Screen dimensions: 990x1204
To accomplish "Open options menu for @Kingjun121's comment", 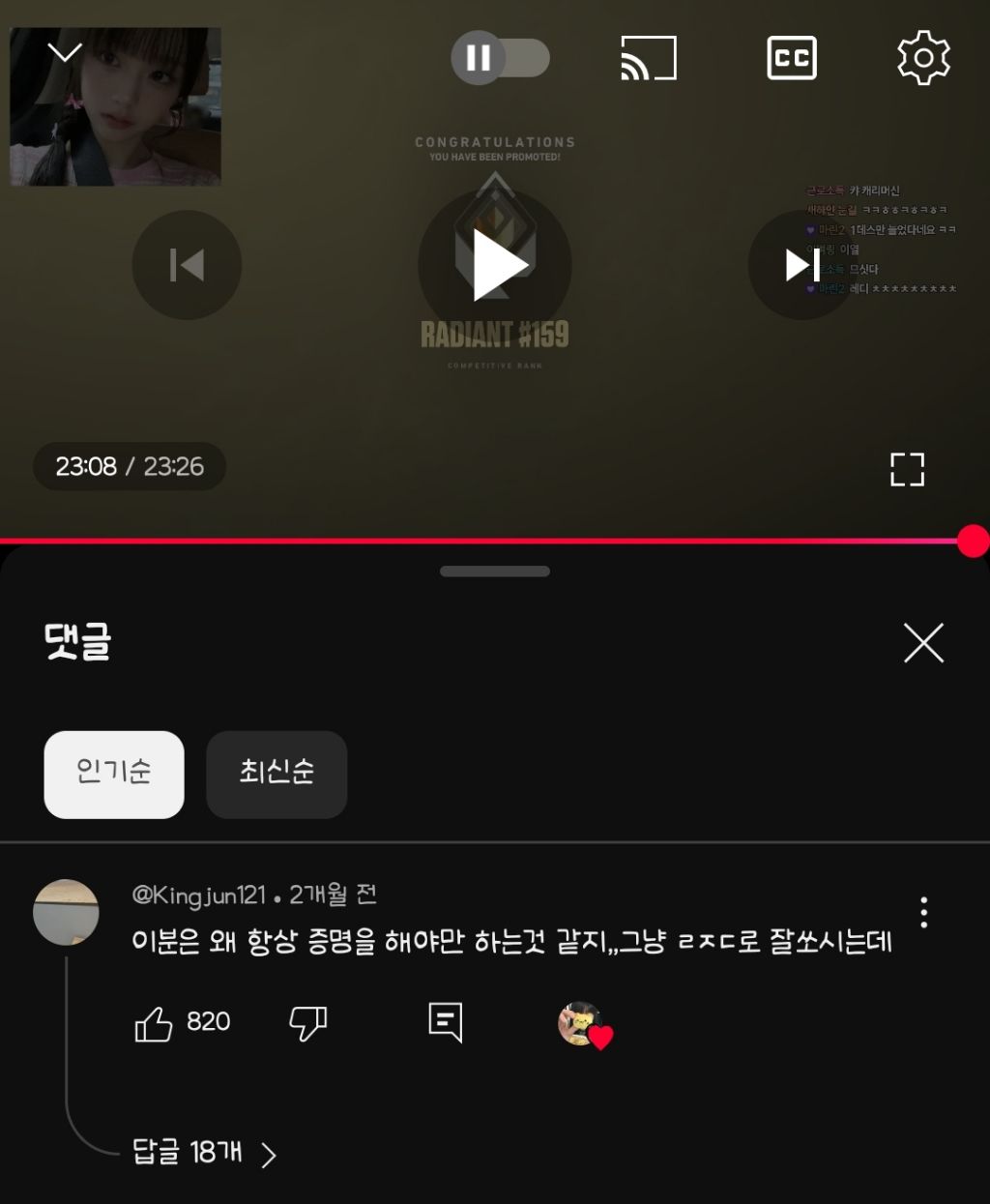I will (x=924, y=912).
